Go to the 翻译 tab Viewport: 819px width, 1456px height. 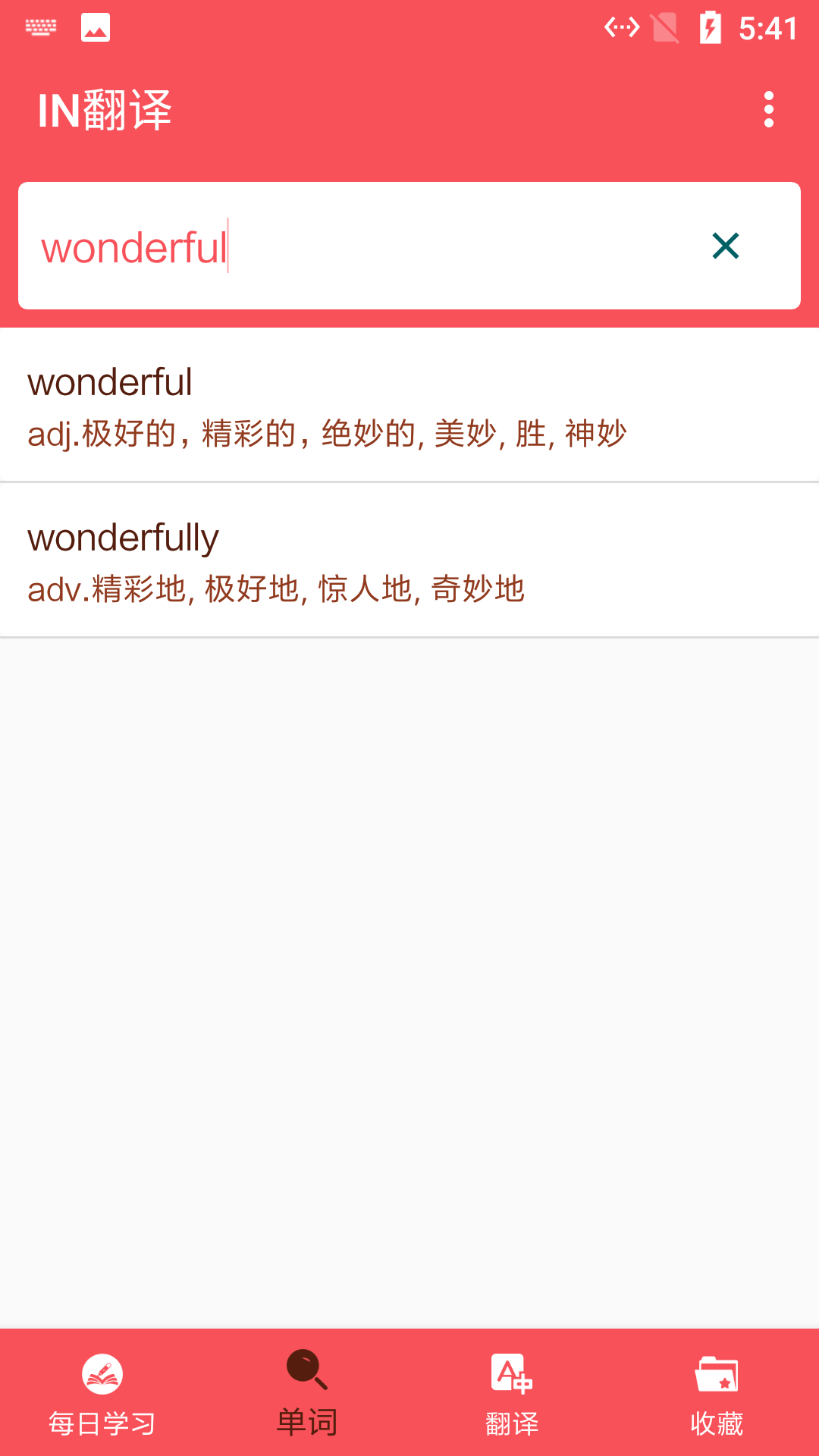tap(512, 1394)
